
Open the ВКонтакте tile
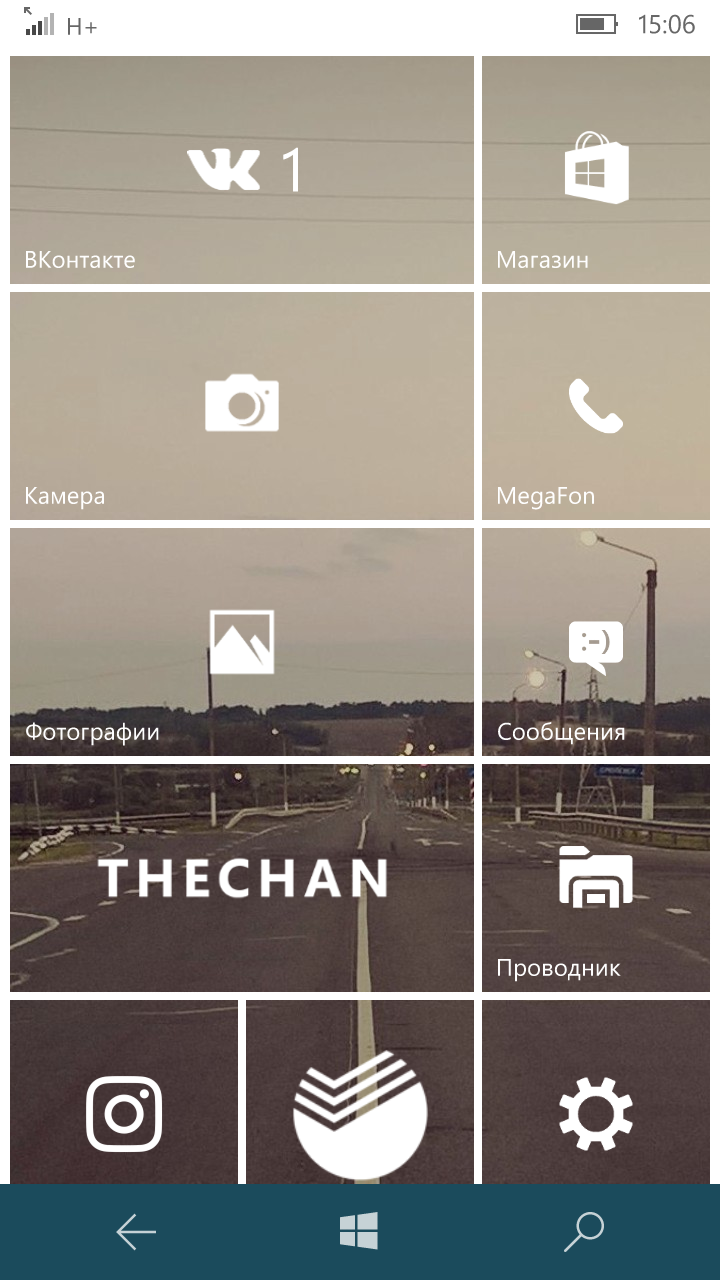(x=241, y=170)
